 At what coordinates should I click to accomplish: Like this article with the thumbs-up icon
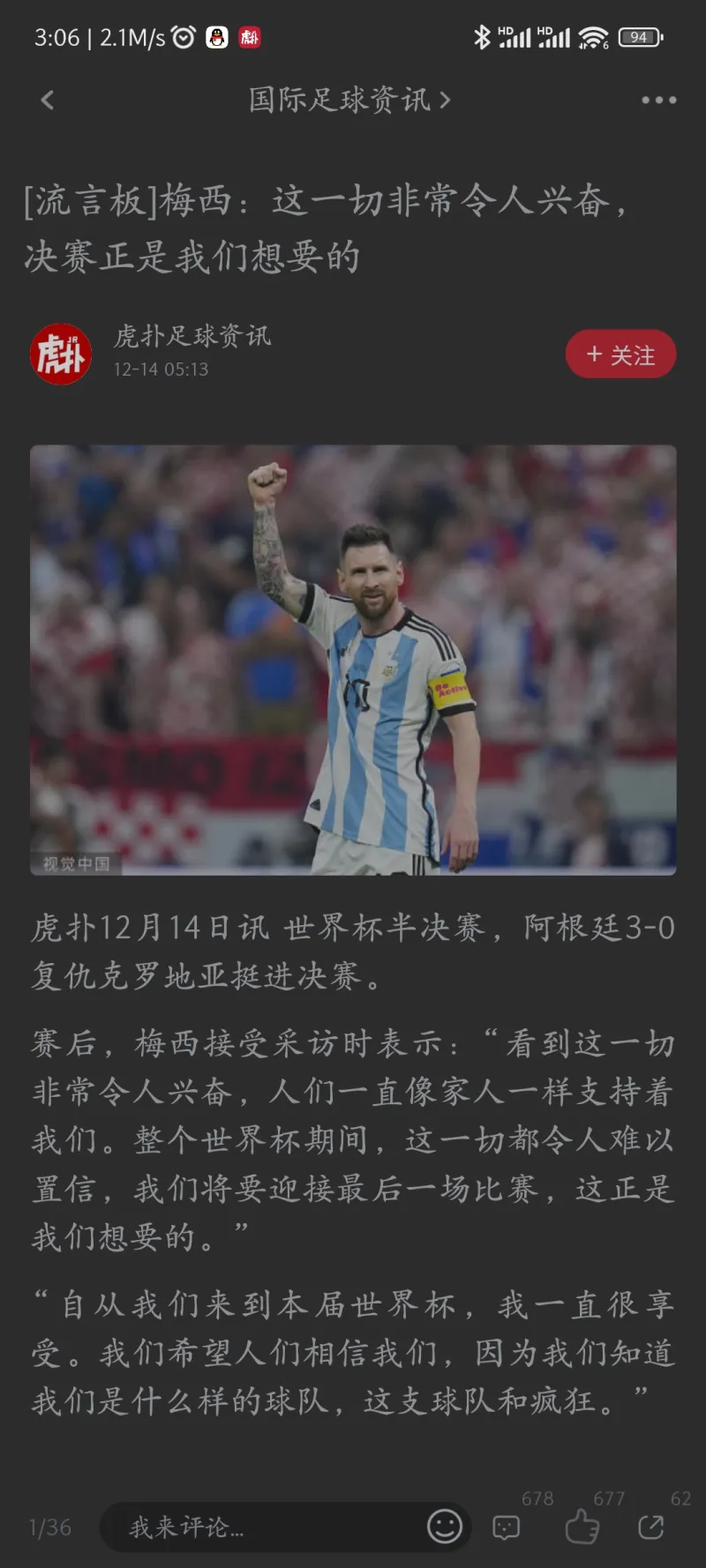tap(582, 1527)
